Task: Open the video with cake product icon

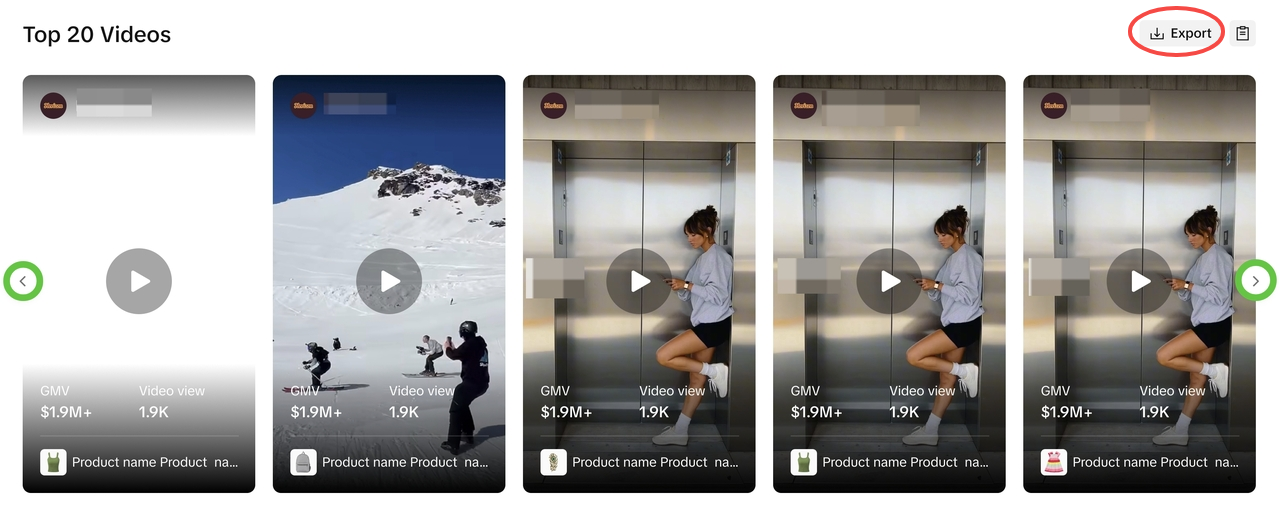Action: click(1139, 281)
